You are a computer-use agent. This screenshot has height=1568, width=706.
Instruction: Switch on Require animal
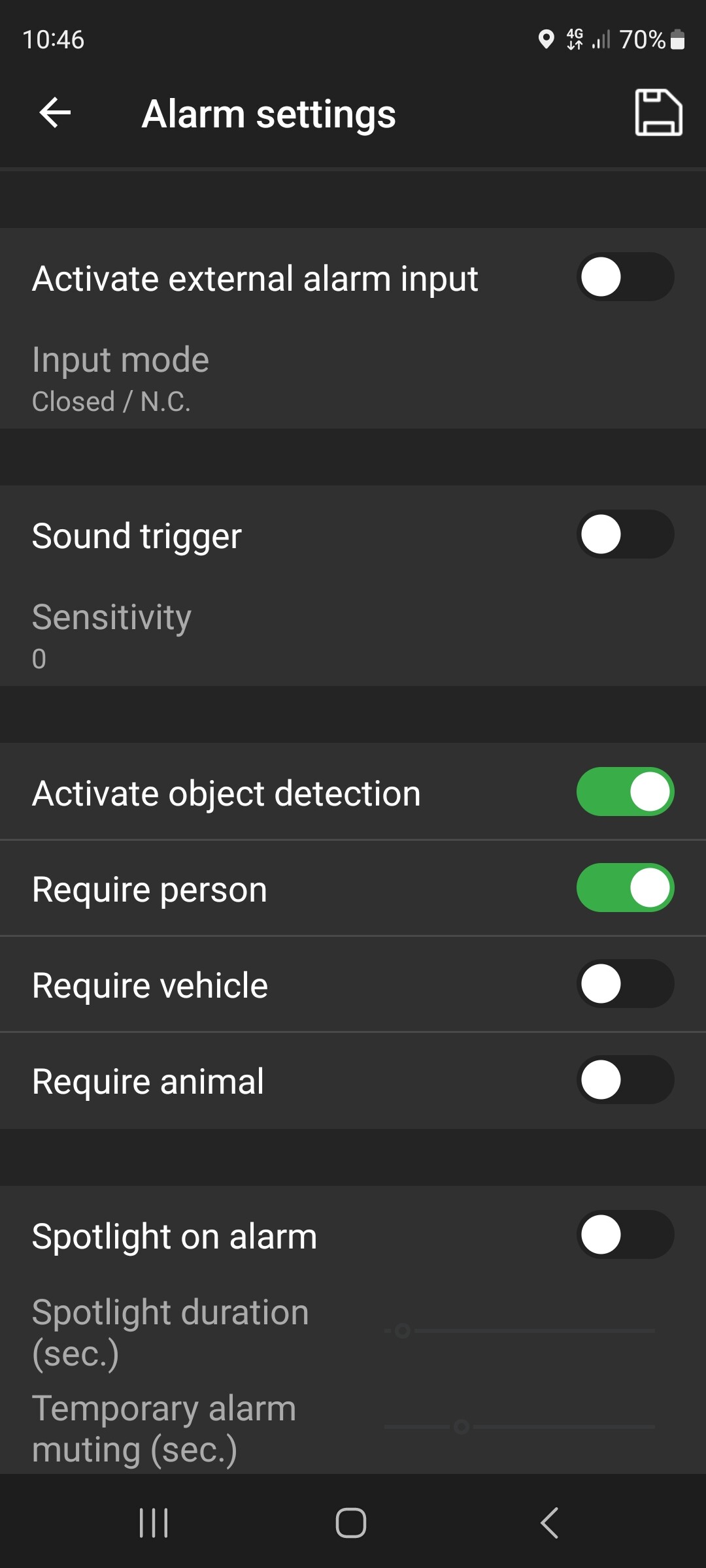click(x=625, y=1080)
